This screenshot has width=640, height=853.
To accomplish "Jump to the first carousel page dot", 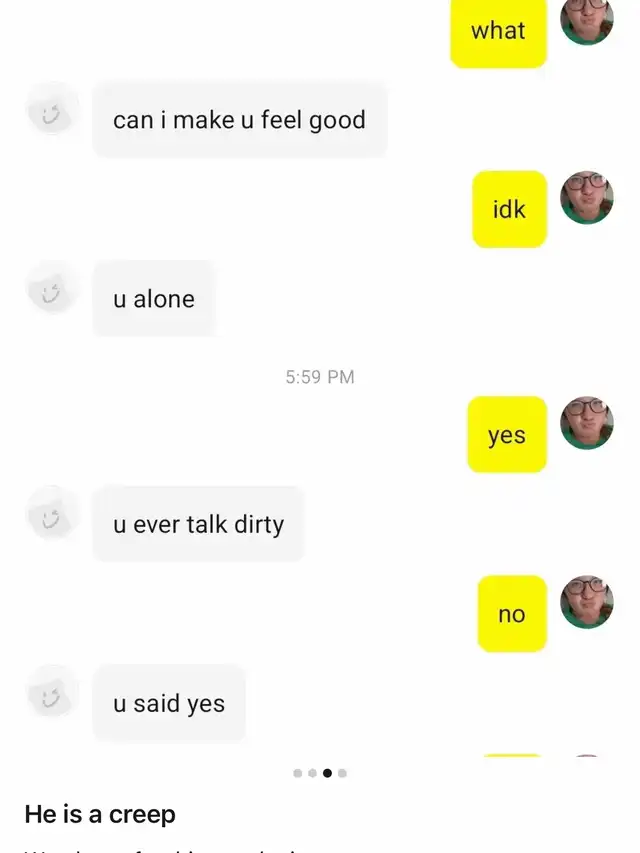I will point(297,773).
